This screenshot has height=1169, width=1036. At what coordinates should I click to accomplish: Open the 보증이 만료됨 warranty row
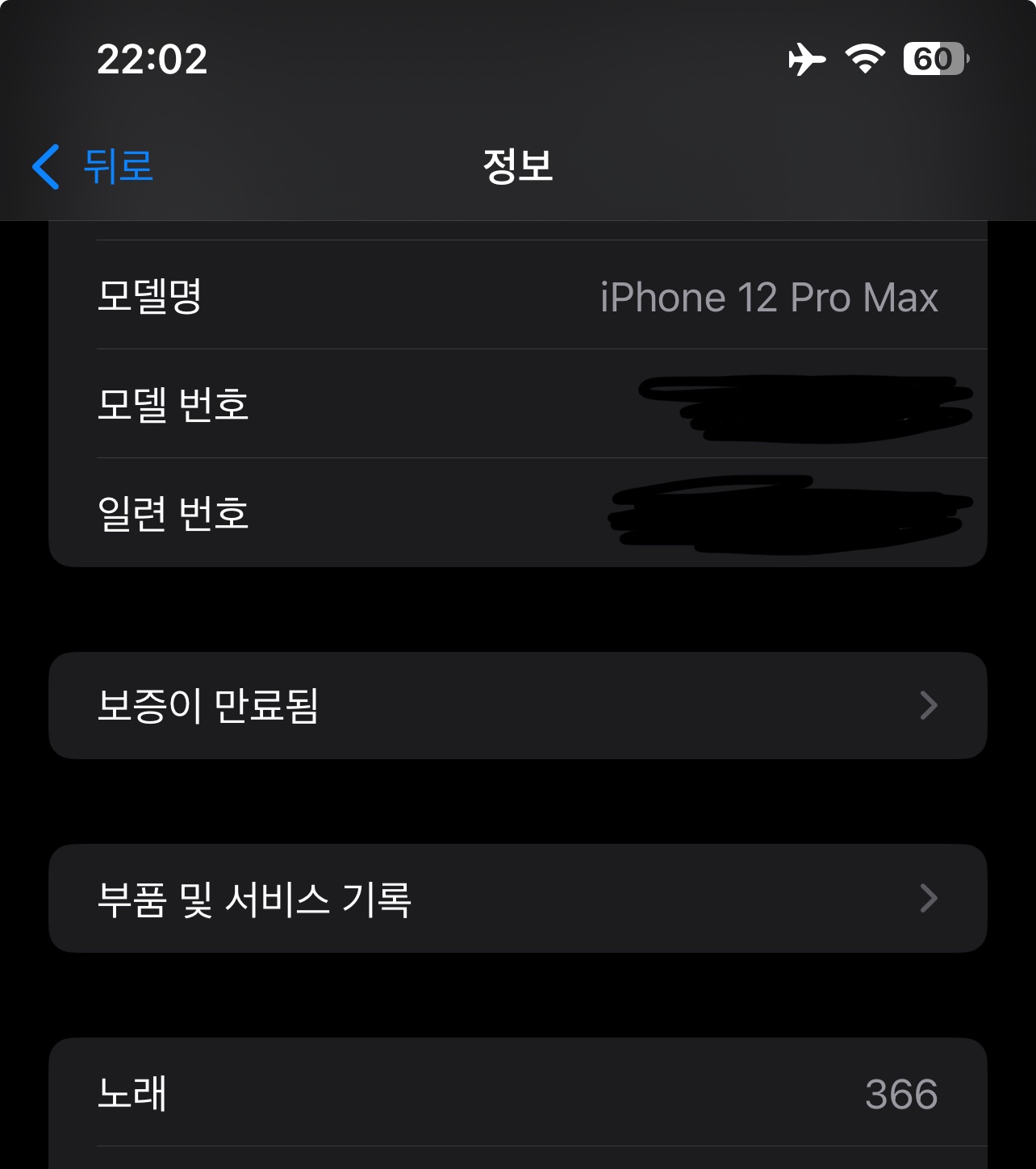[x=516, y=705]
